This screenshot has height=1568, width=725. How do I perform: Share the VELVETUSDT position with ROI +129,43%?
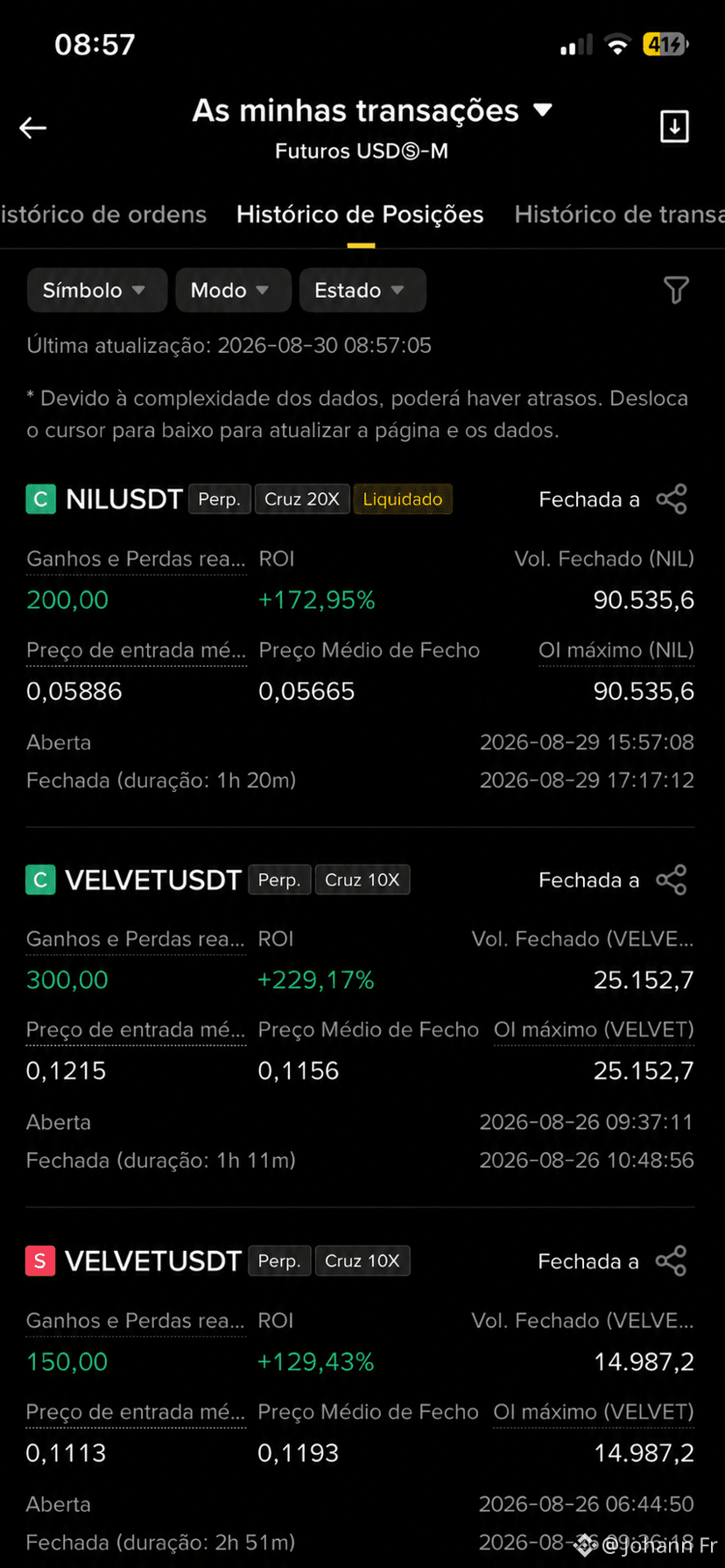pyautogui.click(x=672, y=1261)
